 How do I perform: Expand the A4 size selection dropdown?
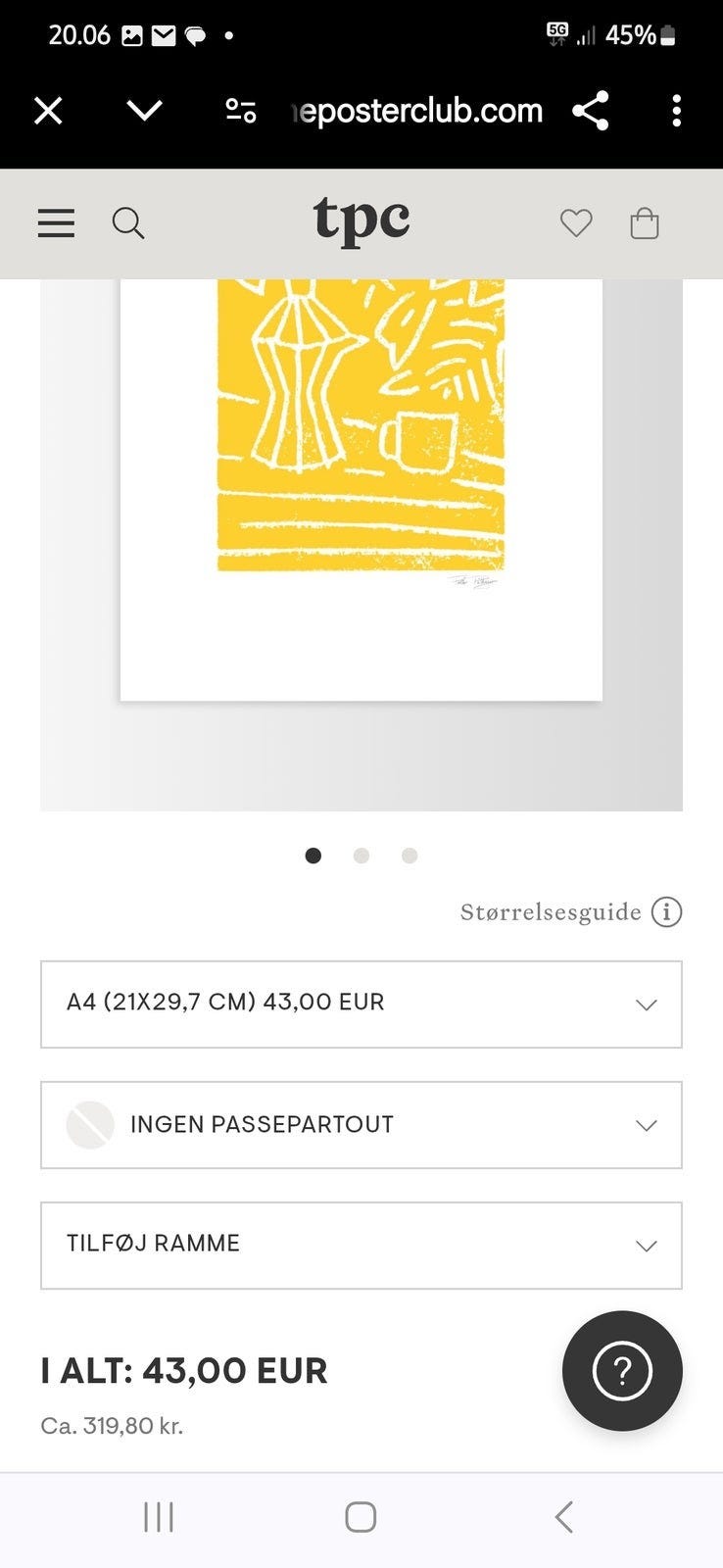(x=361, y=1004)
